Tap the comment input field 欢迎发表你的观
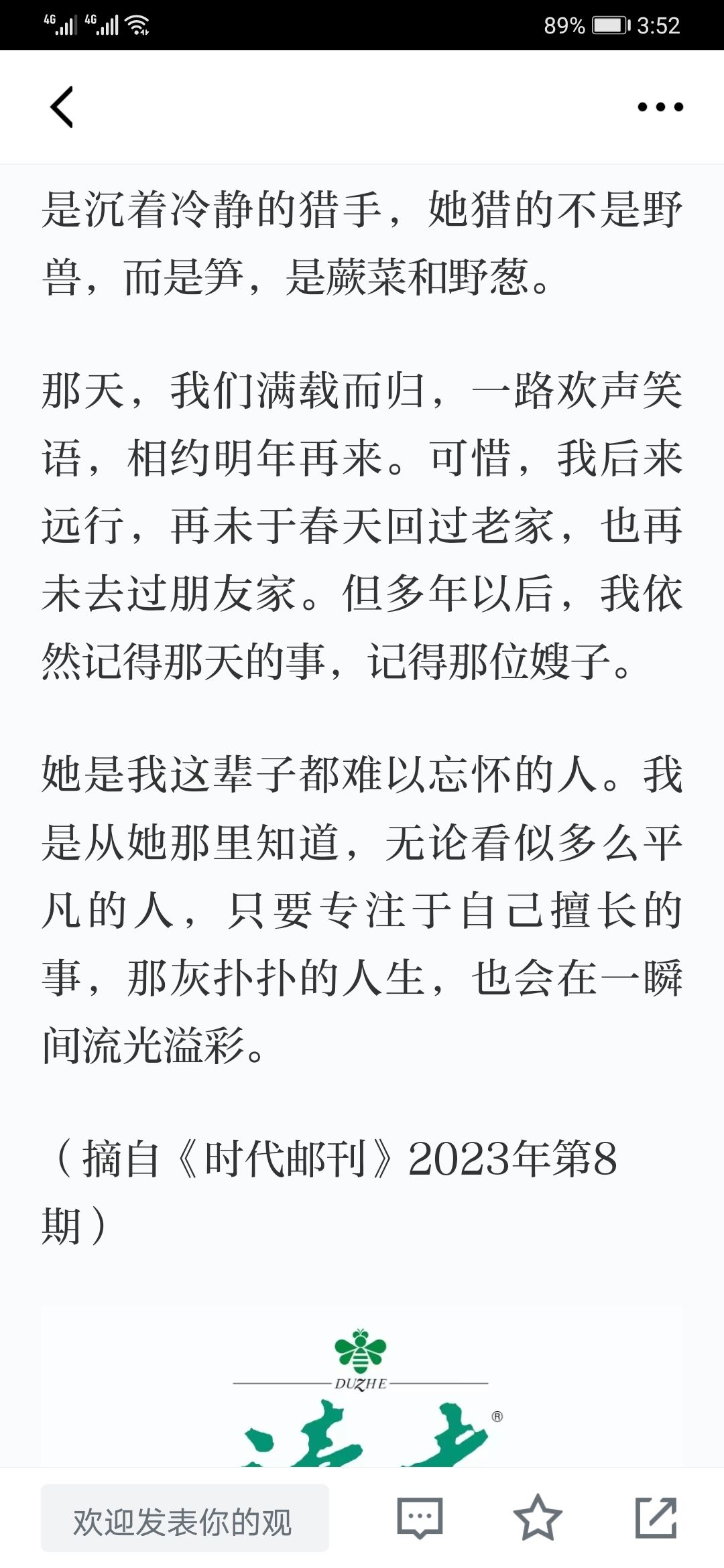724x1568 pixels. click(185, 1518)
